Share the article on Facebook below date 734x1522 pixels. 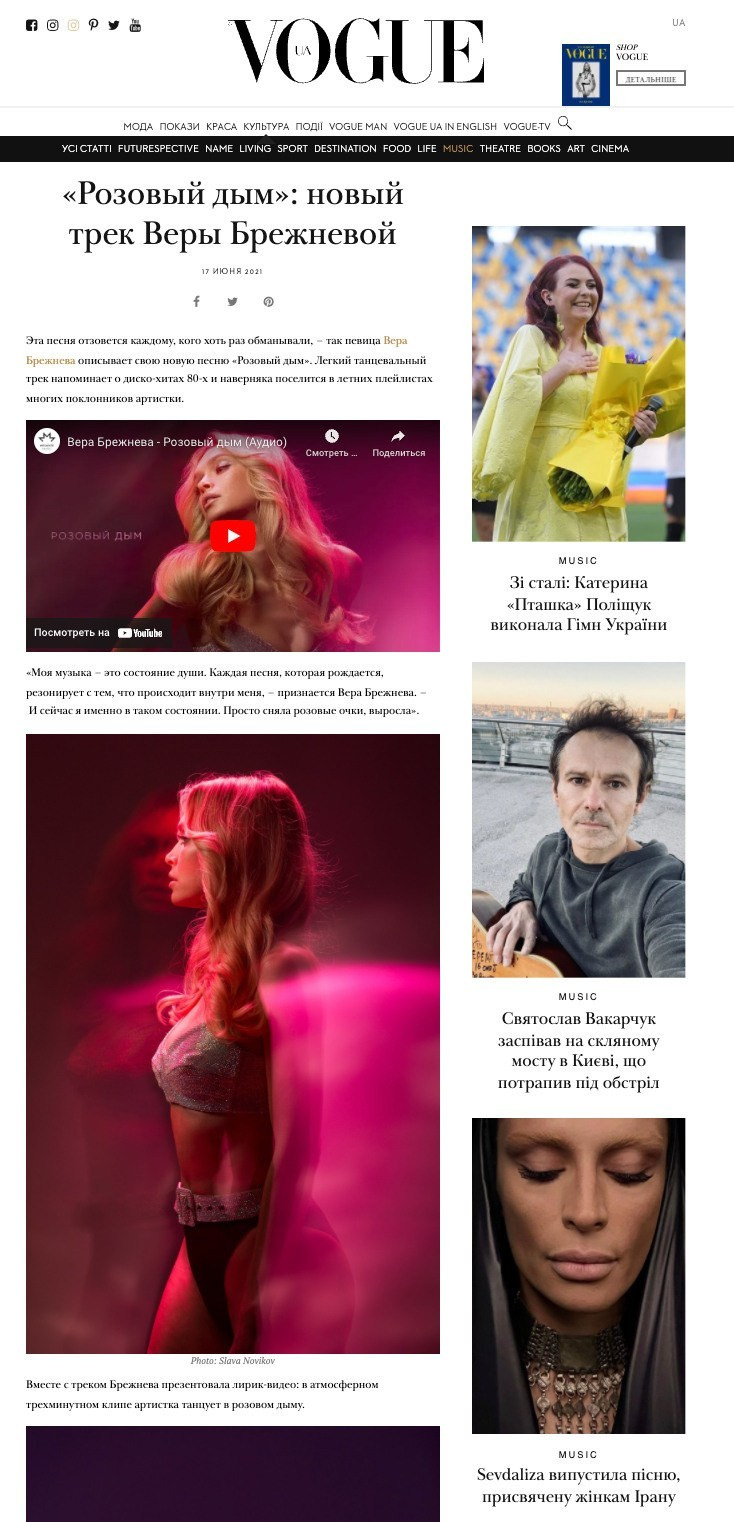click(x=196, y=302)
